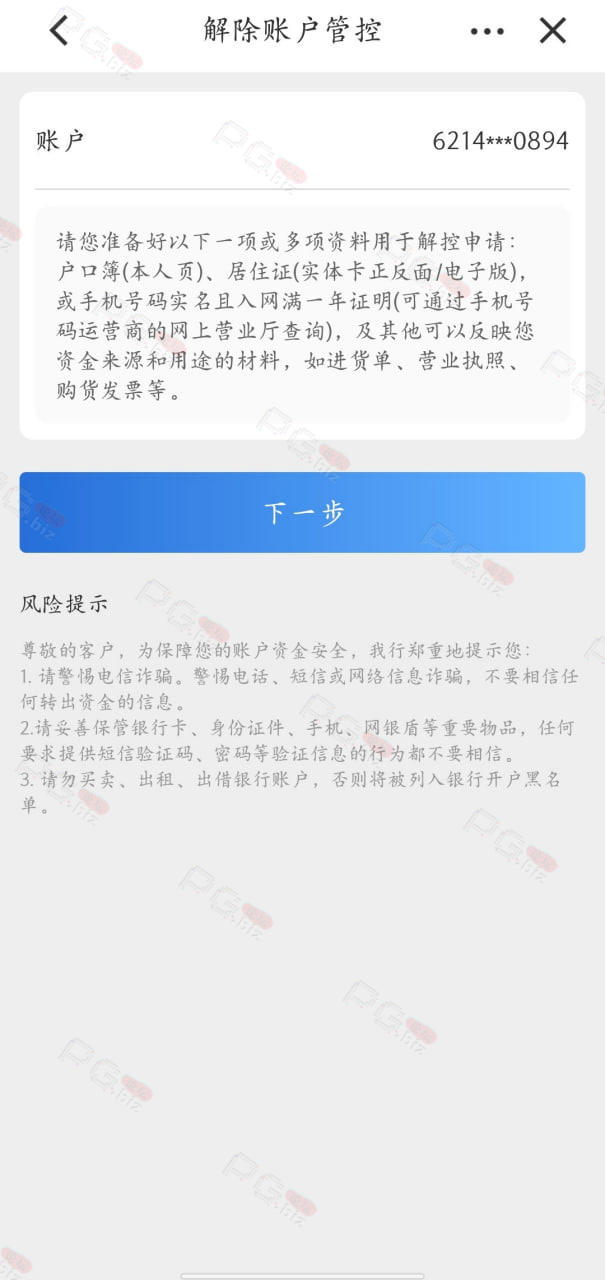Open the three-dot more options menu
The image size is (605, 1280).
point(487,31)
